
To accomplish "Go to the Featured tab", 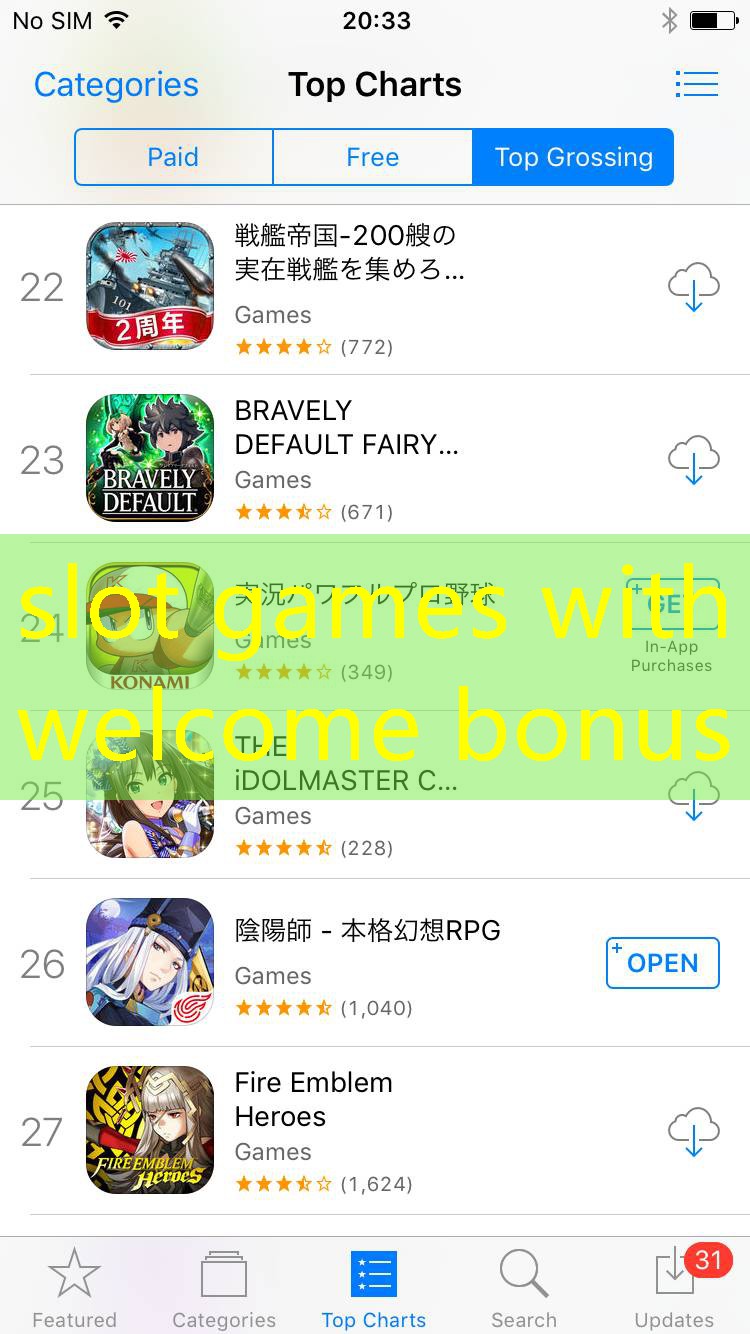I will coord(74,1288).
